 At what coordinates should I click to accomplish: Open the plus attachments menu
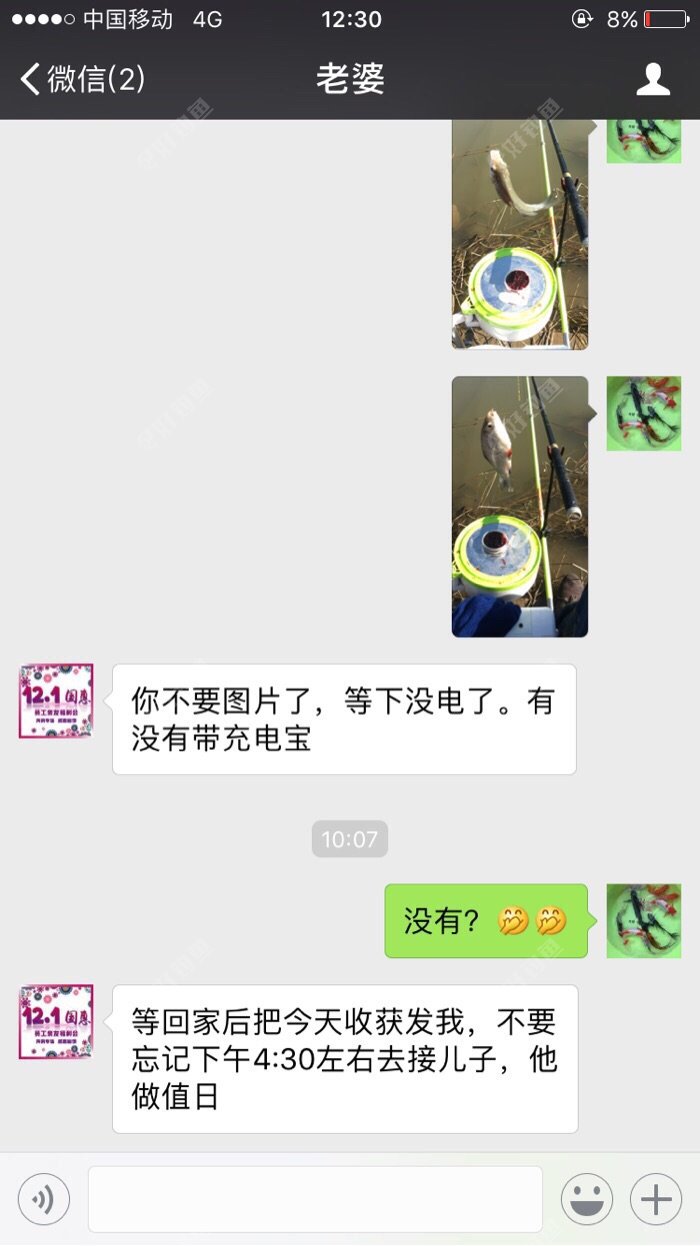click(656, 1199)
